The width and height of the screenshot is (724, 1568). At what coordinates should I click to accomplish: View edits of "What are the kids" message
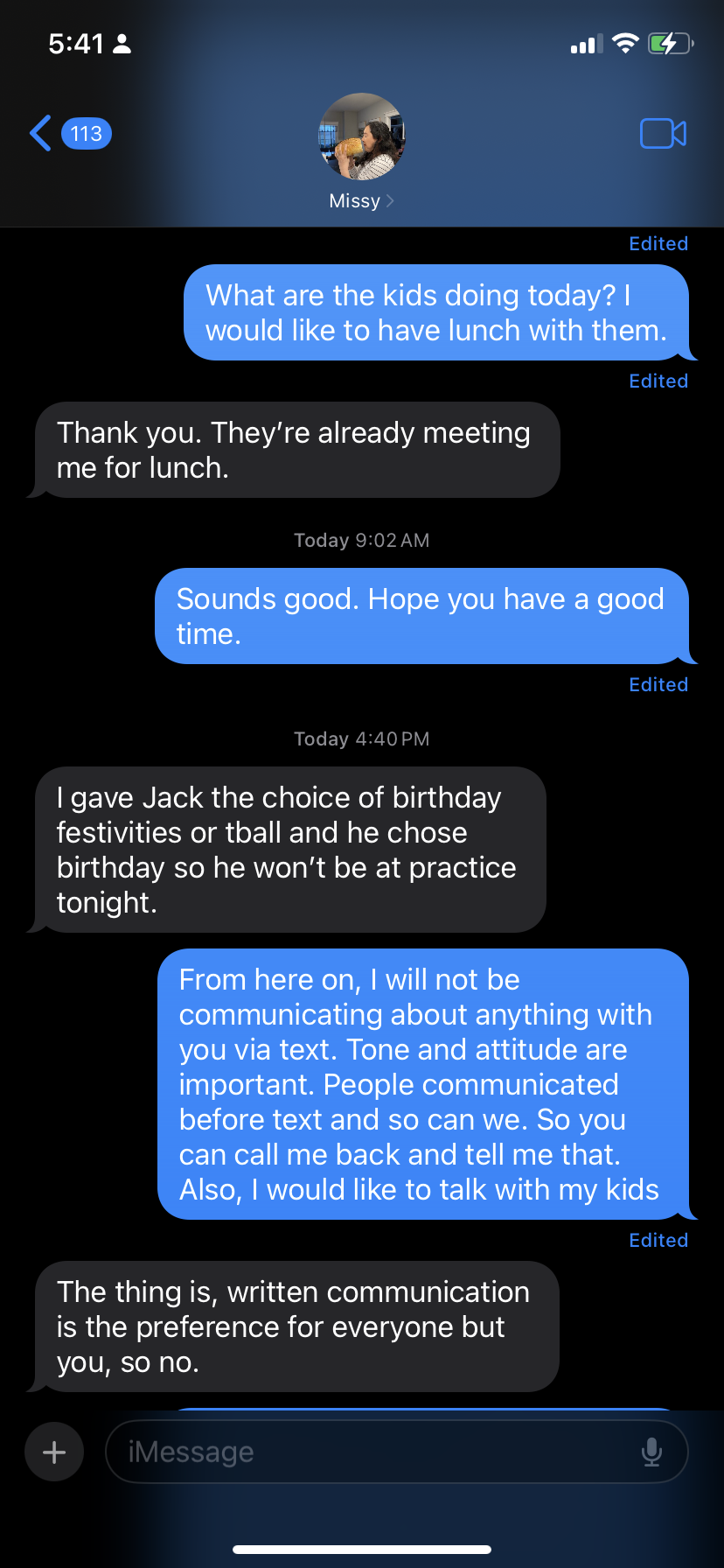(658, 381)
